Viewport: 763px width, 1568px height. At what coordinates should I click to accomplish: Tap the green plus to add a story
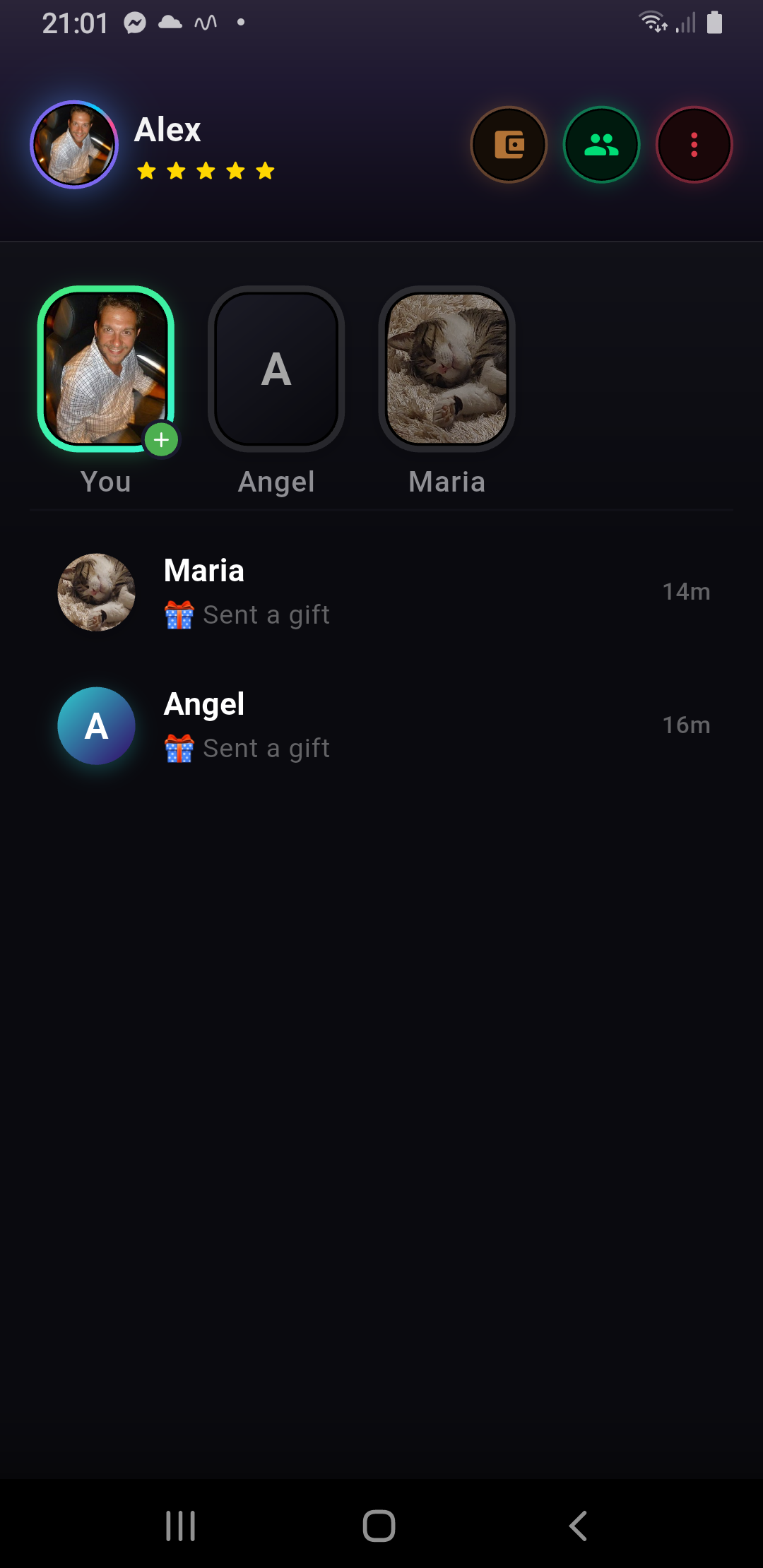[x=161, y=439]
